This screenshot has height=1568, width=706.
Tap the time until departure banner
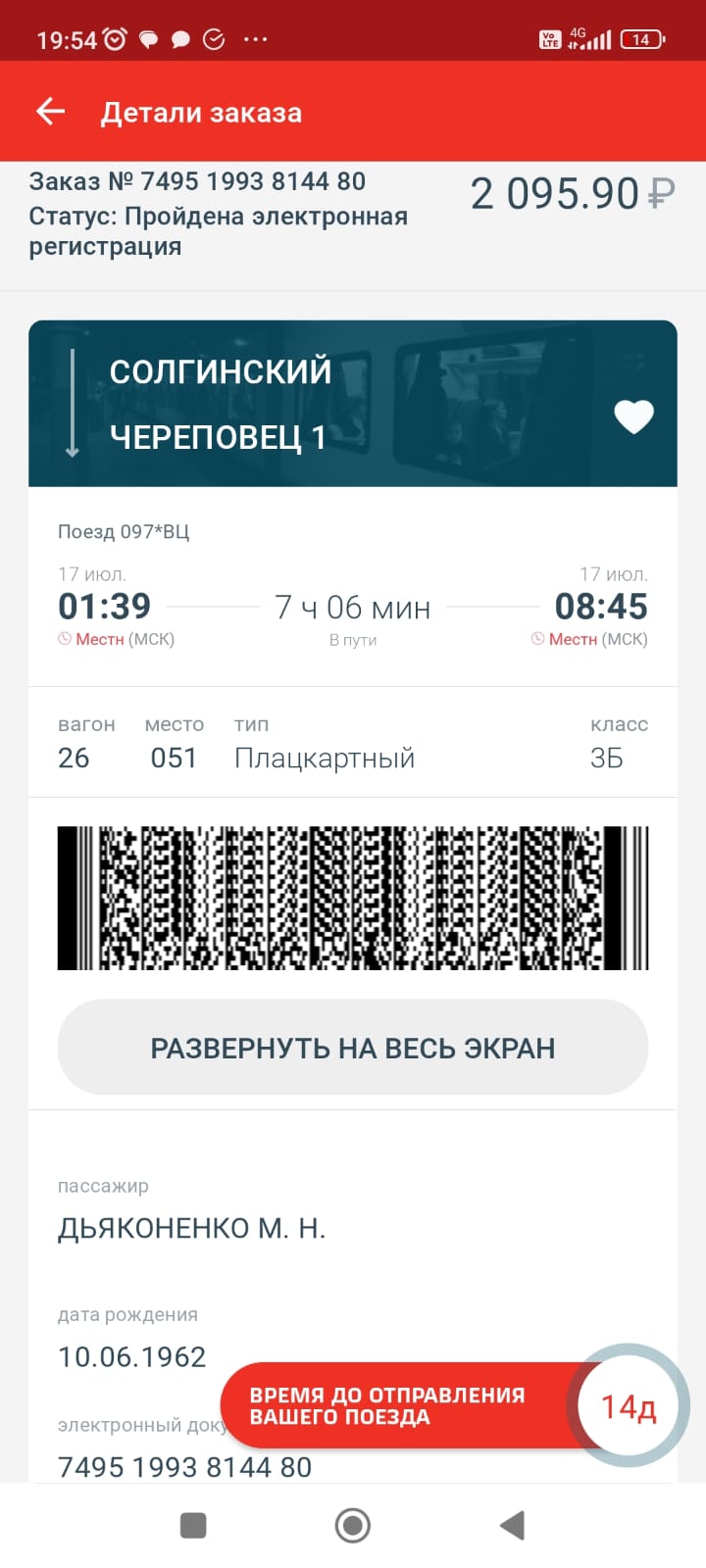(x=402, y=1406)
